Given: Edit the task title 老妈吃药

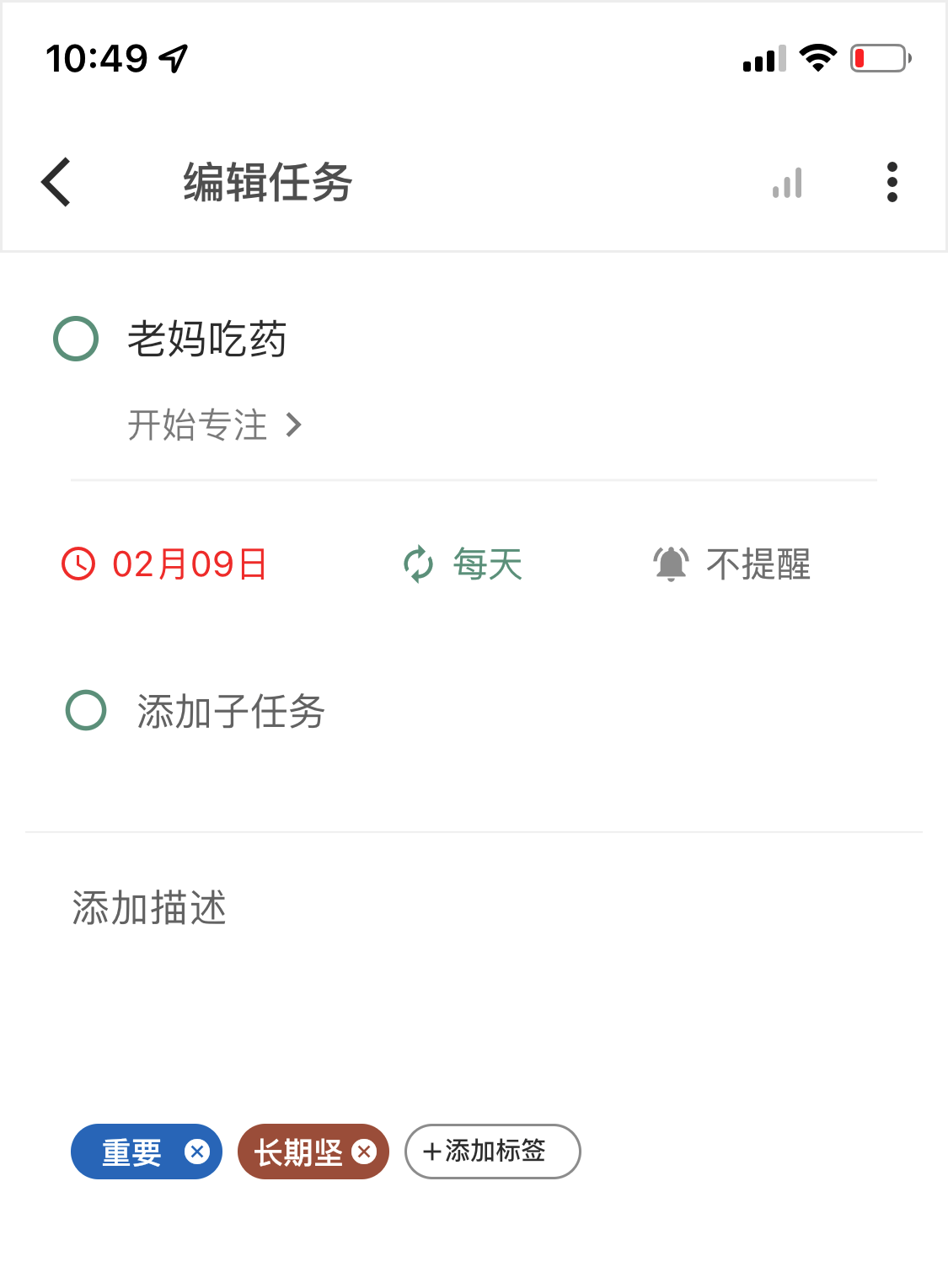Looking at the screenshot, I should point(207,339).
